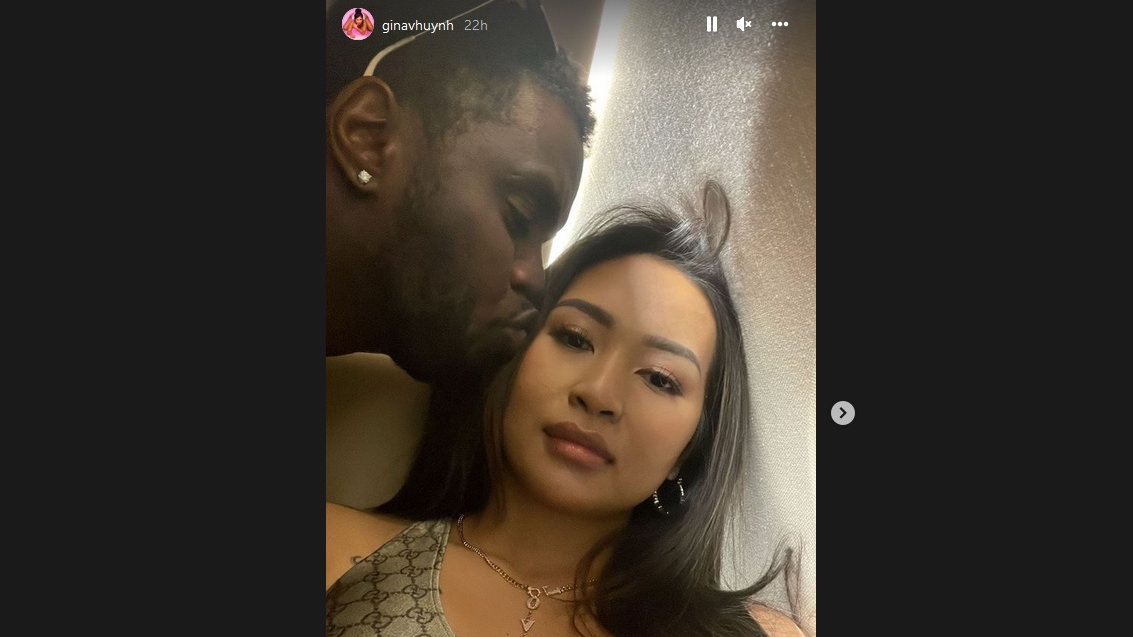Screen dimensions: 1133x637
Task: Pause the story playback
Action: (x=711, y=24)
